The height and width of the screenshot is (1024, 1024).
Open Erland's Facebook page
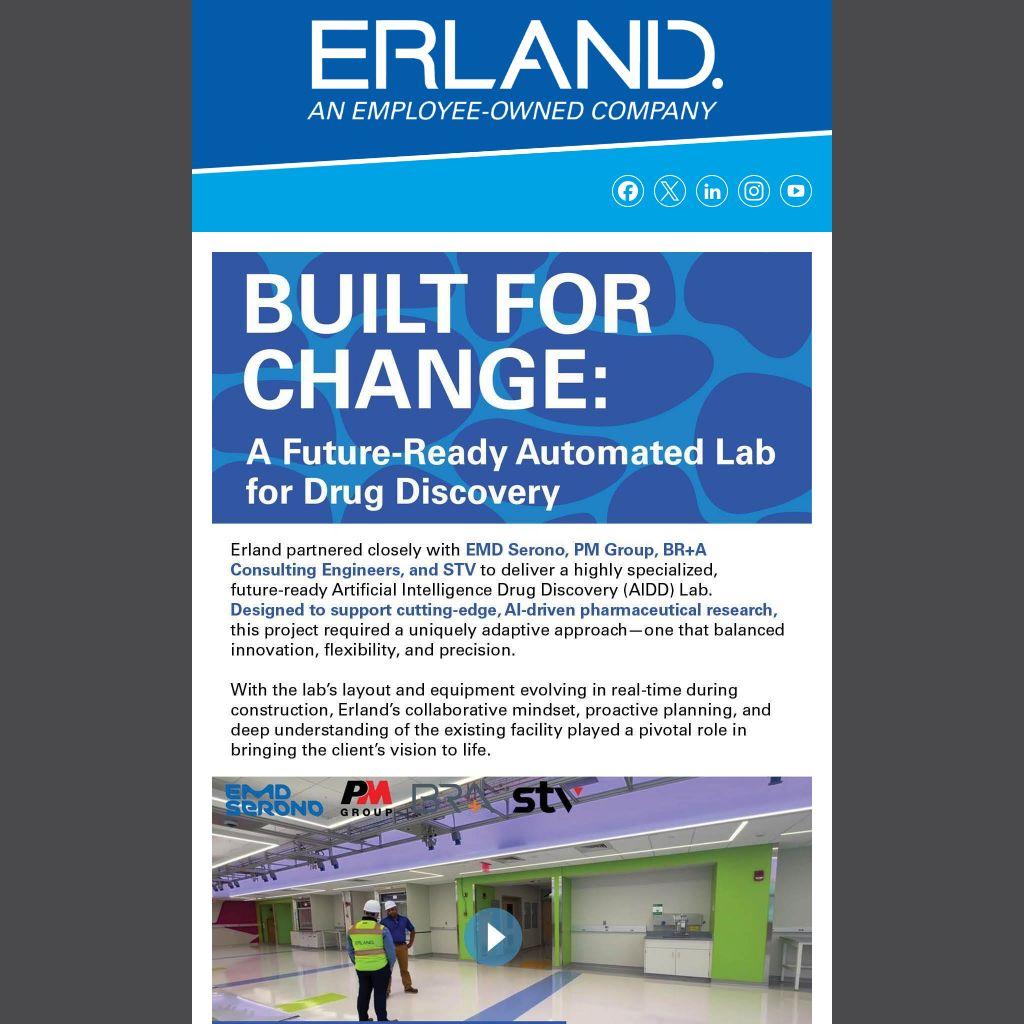(628, 191)
